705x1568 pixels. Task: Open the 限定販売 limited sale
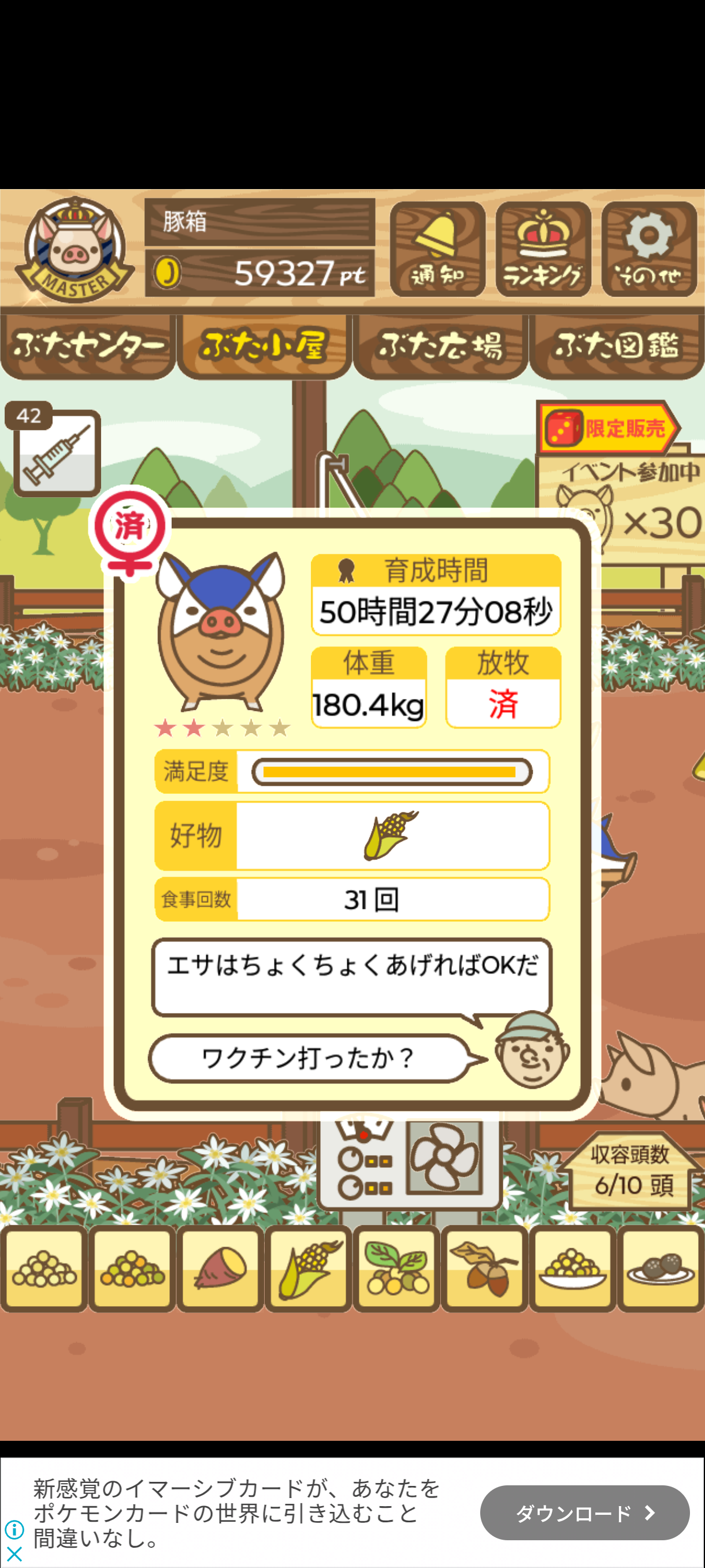coord(607,427)
